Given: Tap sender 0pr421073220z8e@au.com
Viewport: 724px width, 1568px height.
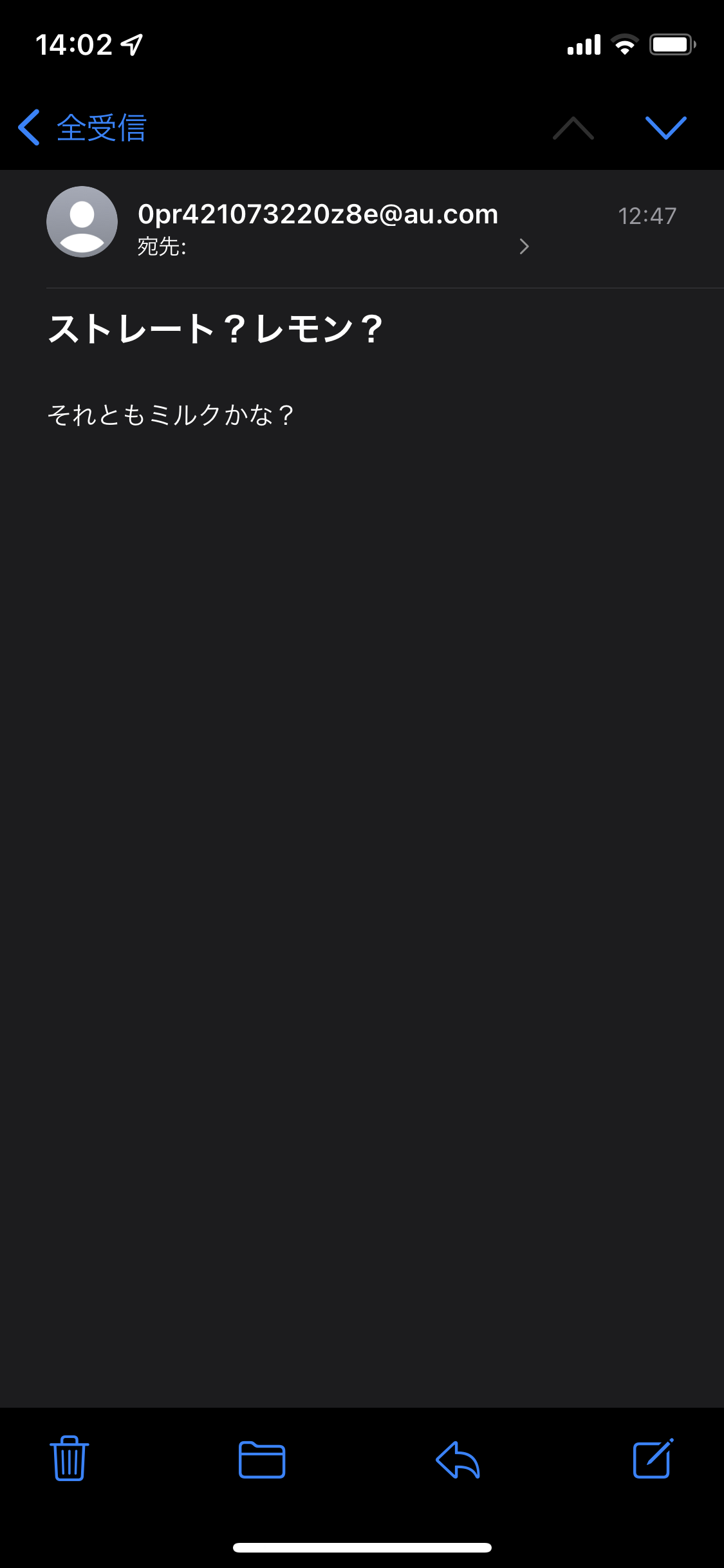Looking at the screenshot, I should (318, 214).
